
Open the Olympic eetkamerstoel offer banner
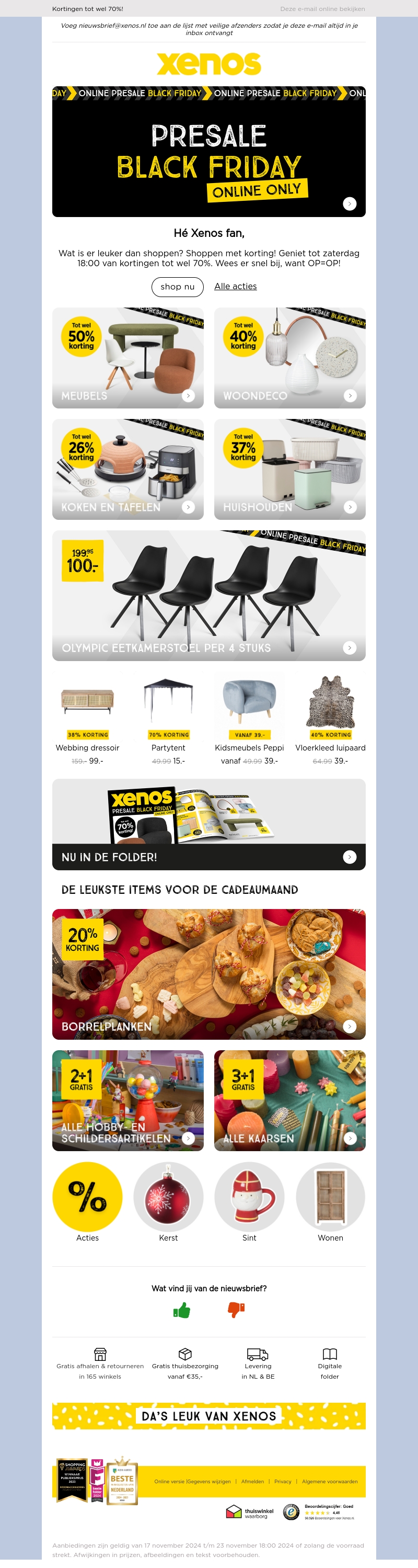point(208,595)
